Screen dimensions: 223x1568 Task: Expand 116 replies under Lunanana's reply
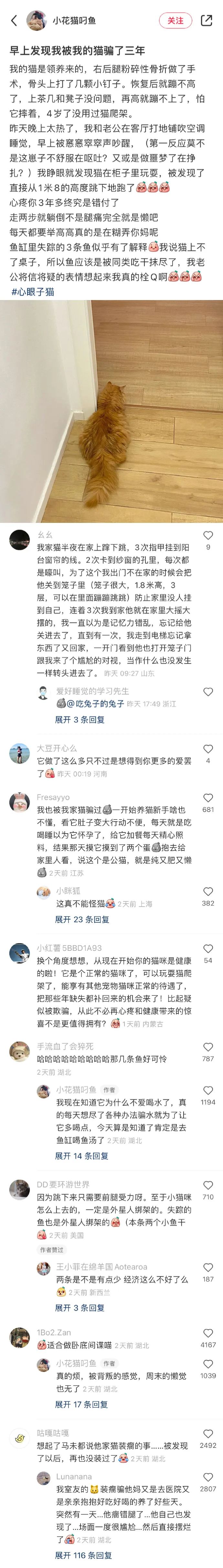pyautogui.click(x=84, y=1555)
